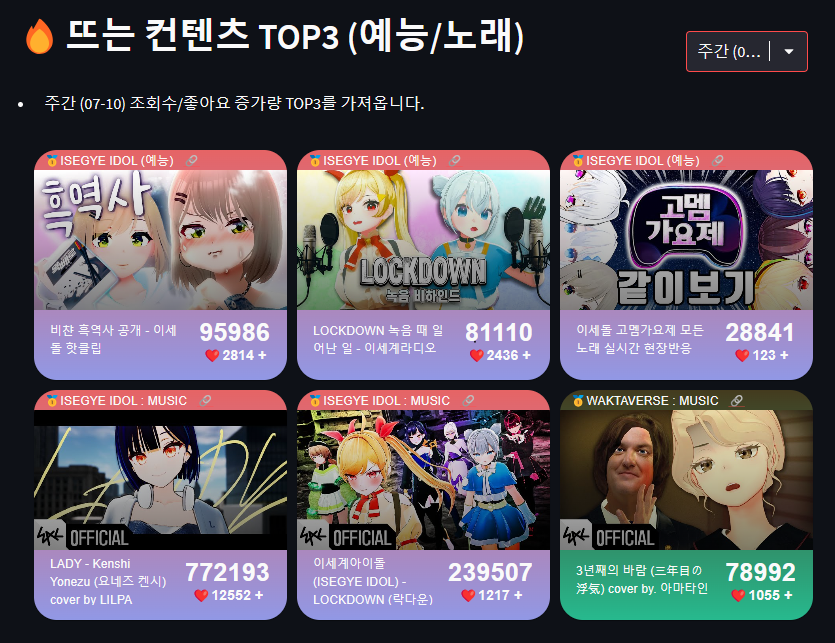Tap the link icon on WAKTAVERSE MUSIC card
835x643 pixels.
(x=737, y=400)
